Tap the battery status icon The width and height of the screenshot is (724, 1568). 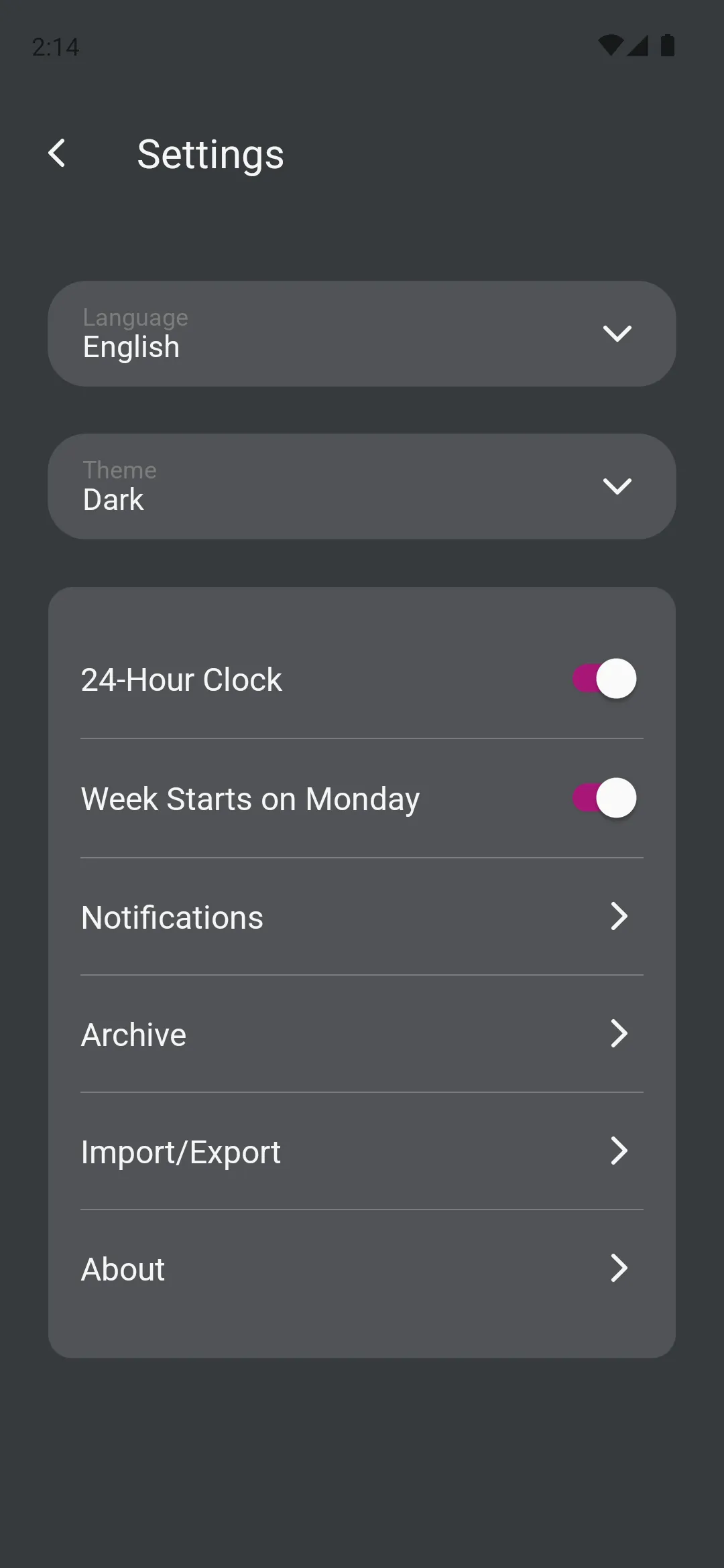(x=666, y=46)
